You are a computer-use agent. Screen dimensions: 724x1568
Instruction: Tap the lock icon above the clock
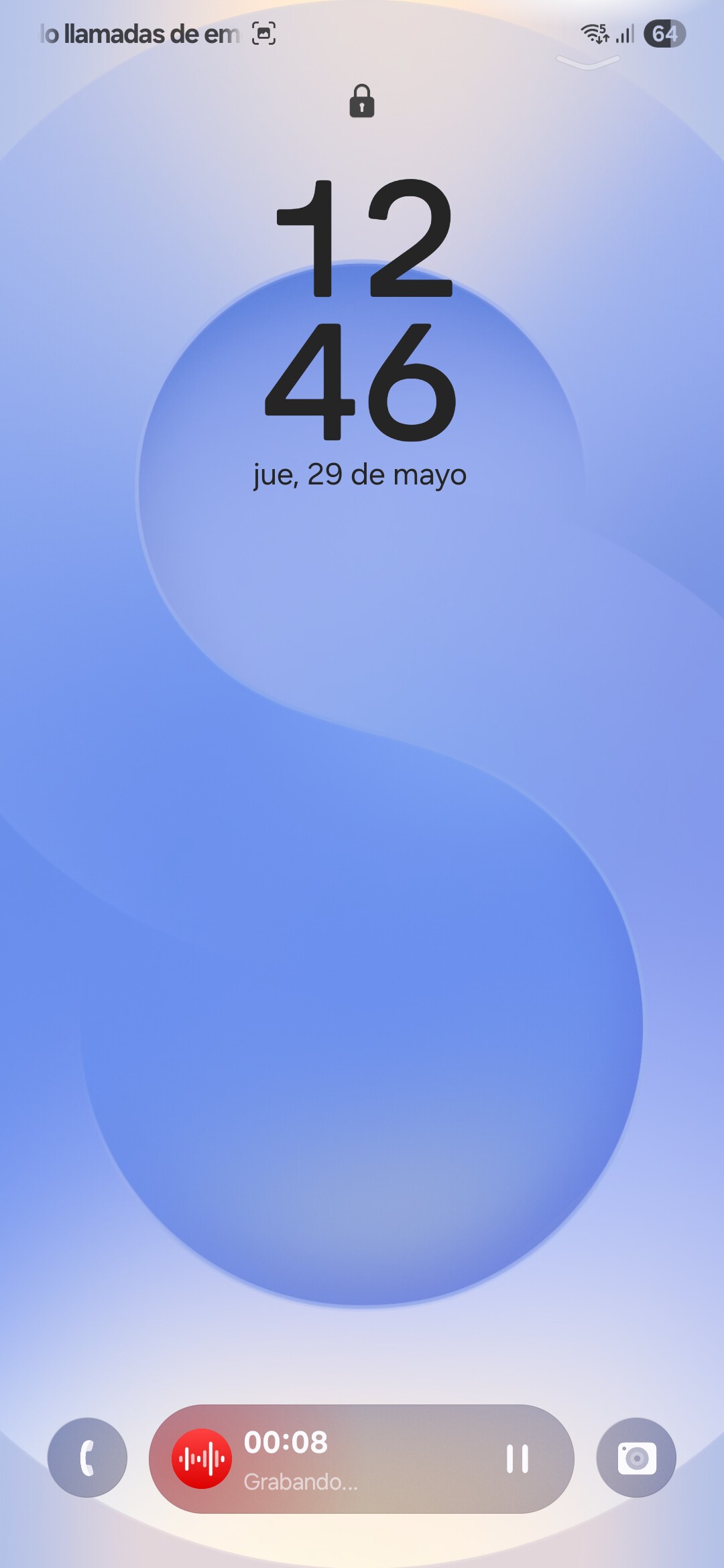coord(361,102)
